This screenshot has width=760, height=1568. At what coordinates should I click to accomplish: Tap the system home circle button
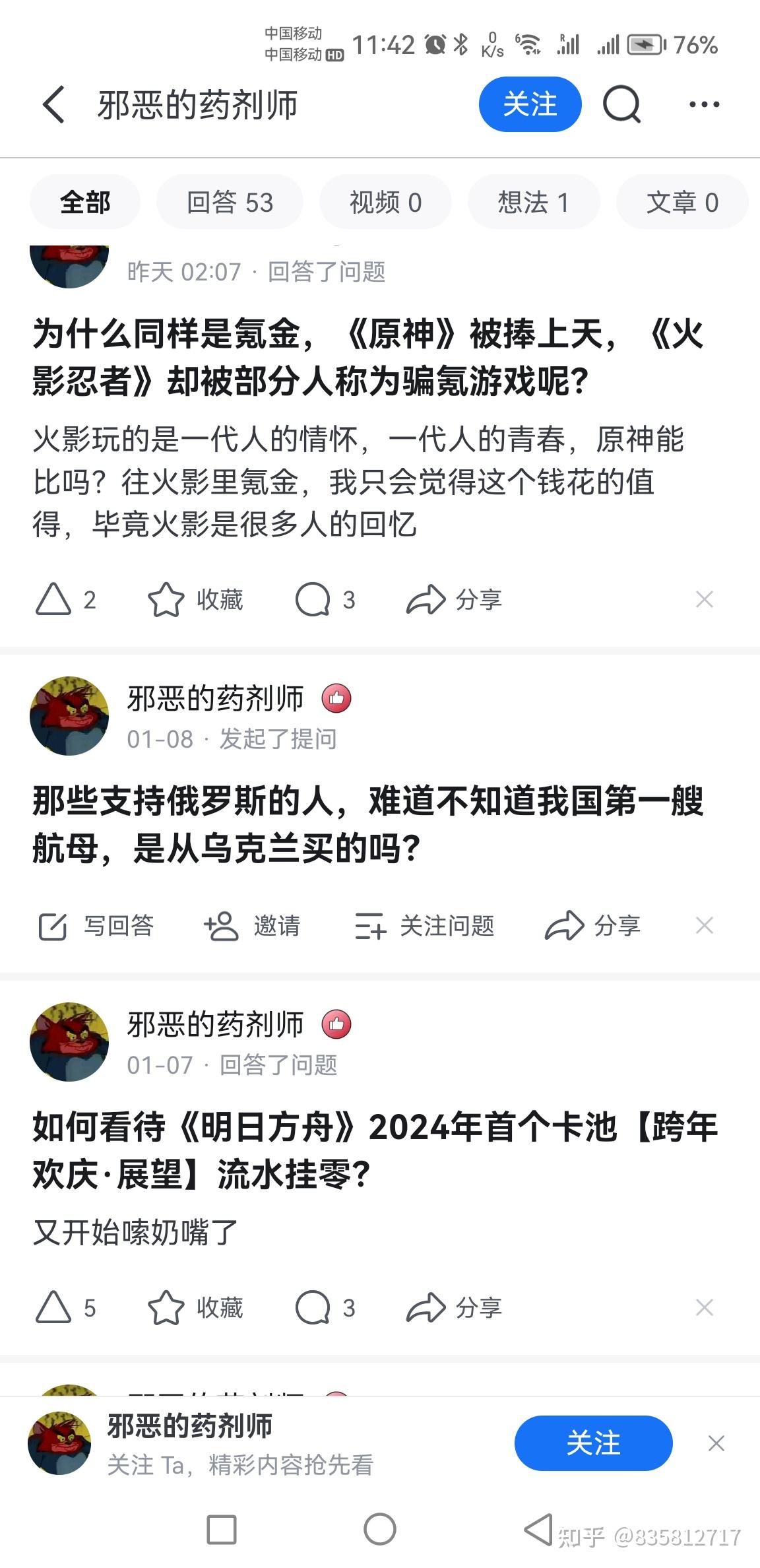380,1529
